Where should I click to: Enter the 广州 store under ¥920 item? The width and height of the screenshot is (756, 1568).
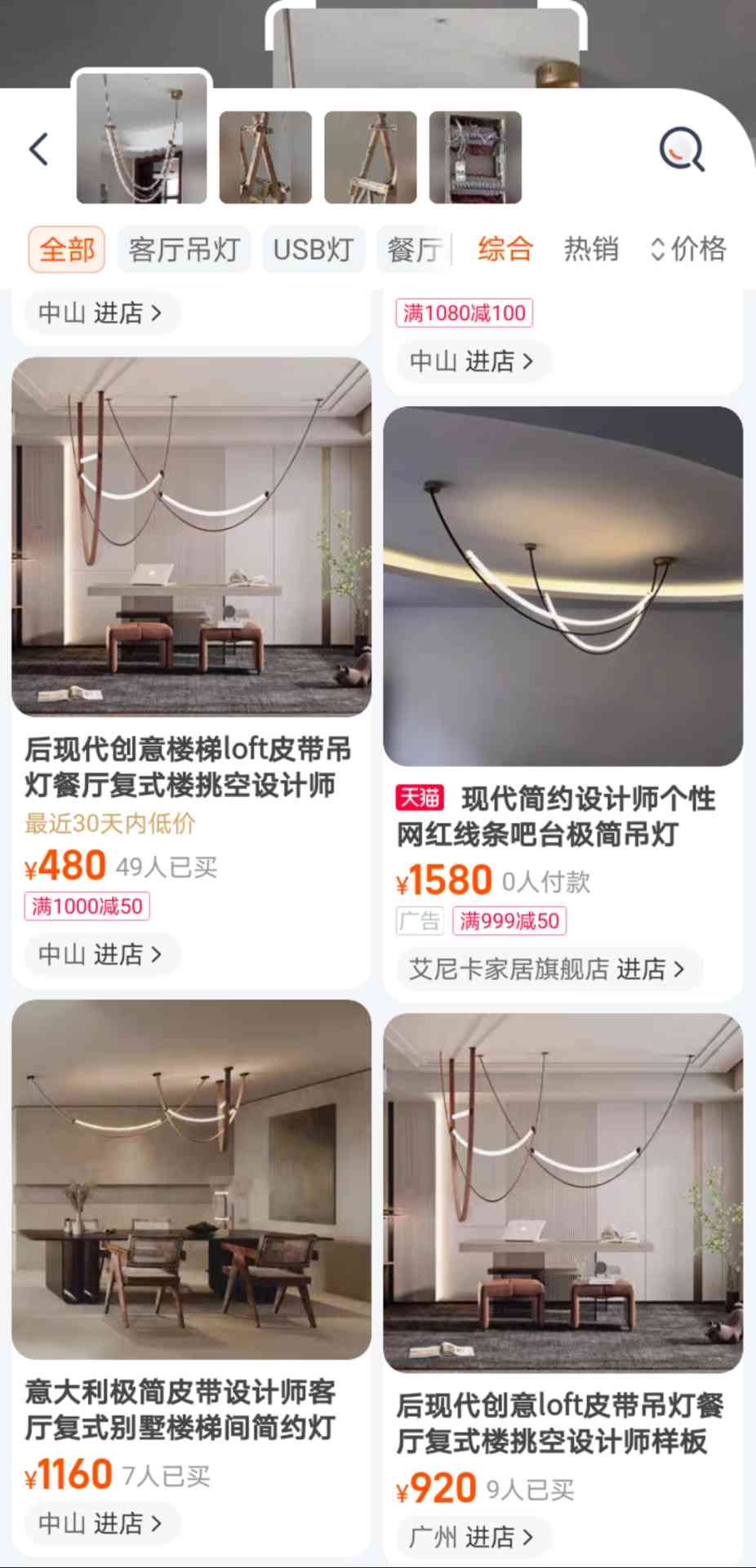pyautogui.click(x=470, y=1537)
